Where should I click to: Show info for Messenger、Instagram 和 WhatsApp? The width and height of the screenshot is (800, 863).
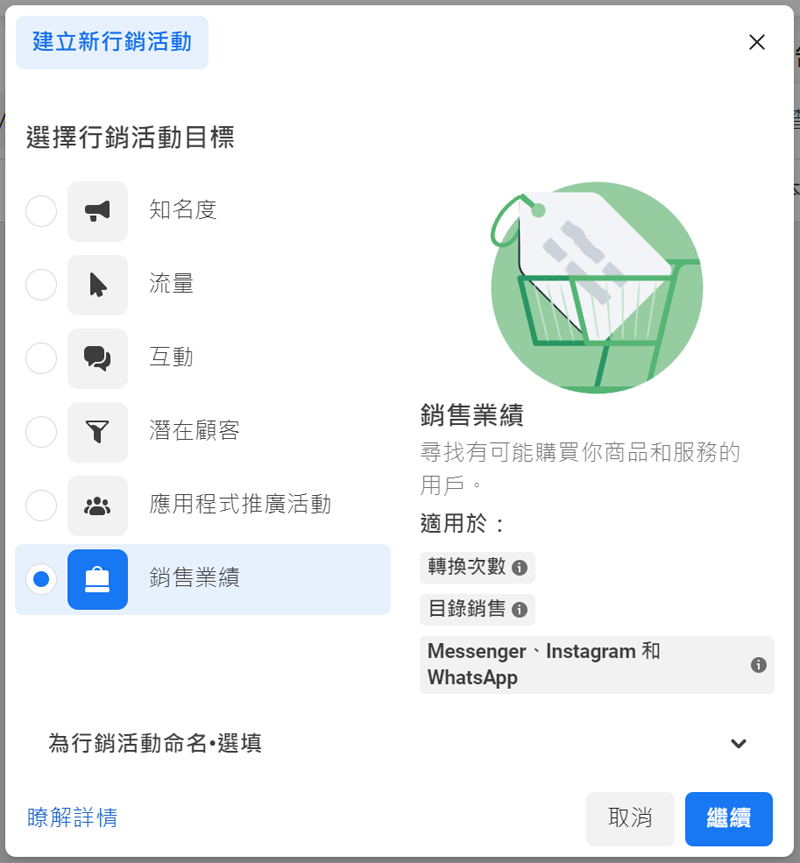(x=758, y=665)
